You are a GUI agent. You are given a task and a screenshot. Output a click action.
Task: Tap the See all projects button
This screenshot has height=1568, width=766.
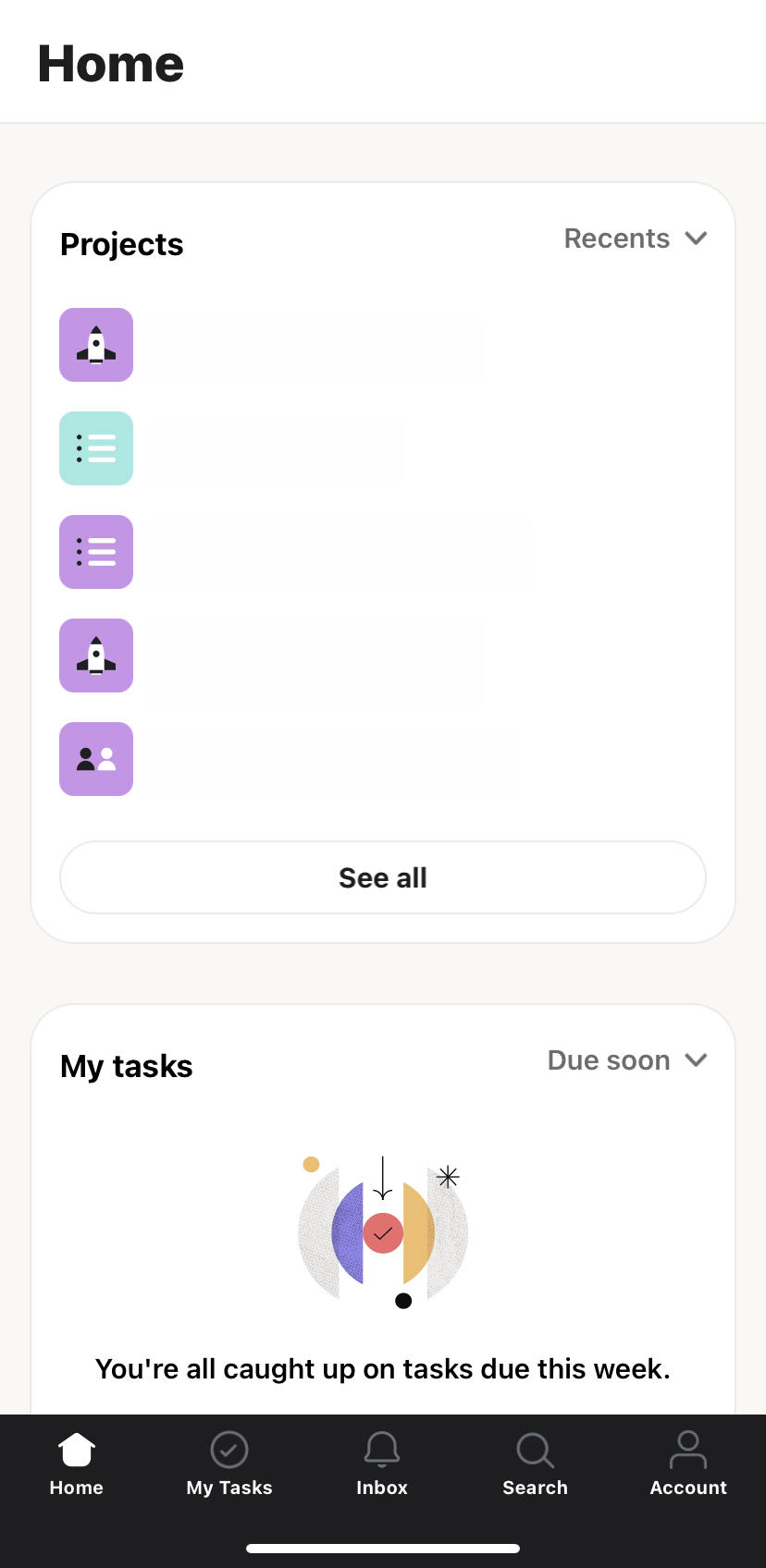(x=383, y=877)
